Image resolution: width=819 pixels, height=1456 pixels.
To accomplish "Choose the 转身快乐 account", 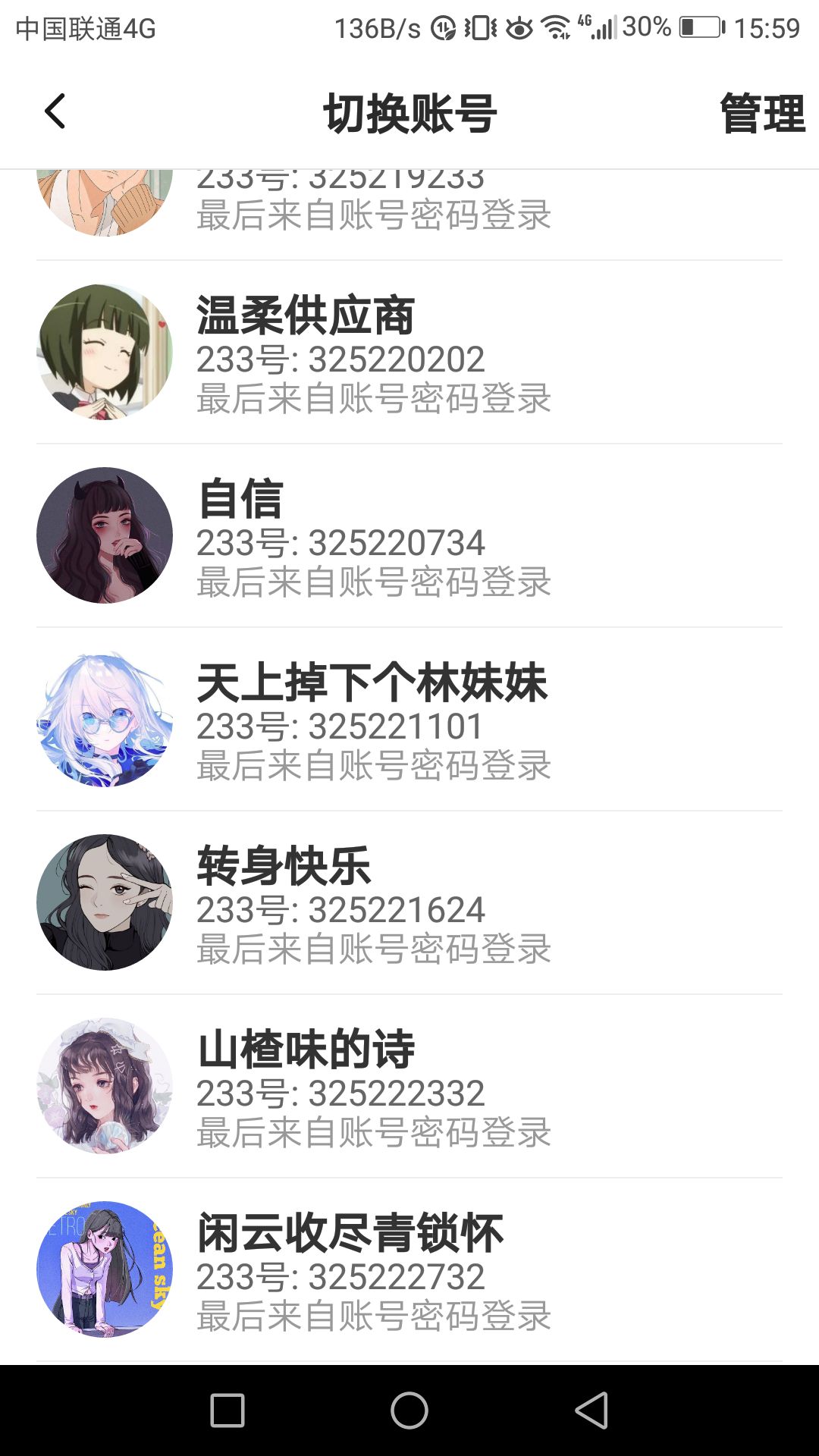I will (409, 903).
